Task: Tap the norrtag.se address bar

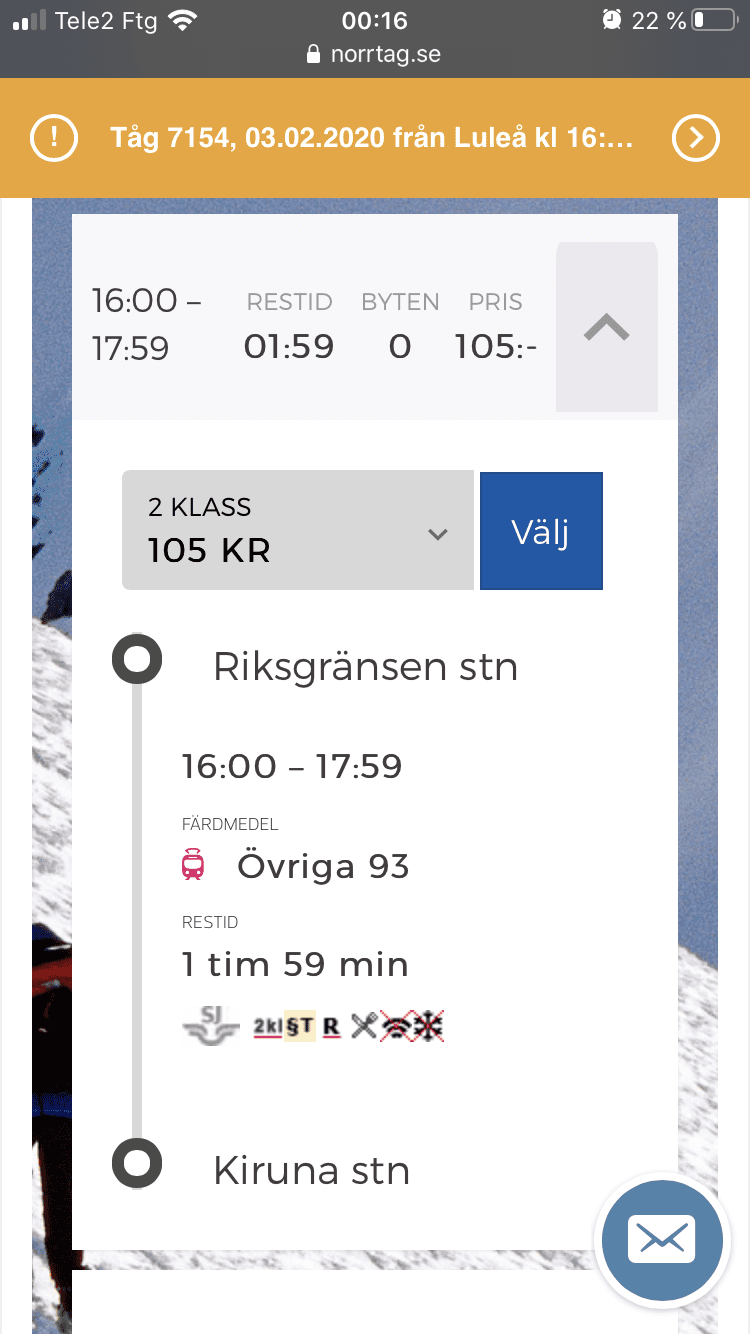Action: coord(375,54)
